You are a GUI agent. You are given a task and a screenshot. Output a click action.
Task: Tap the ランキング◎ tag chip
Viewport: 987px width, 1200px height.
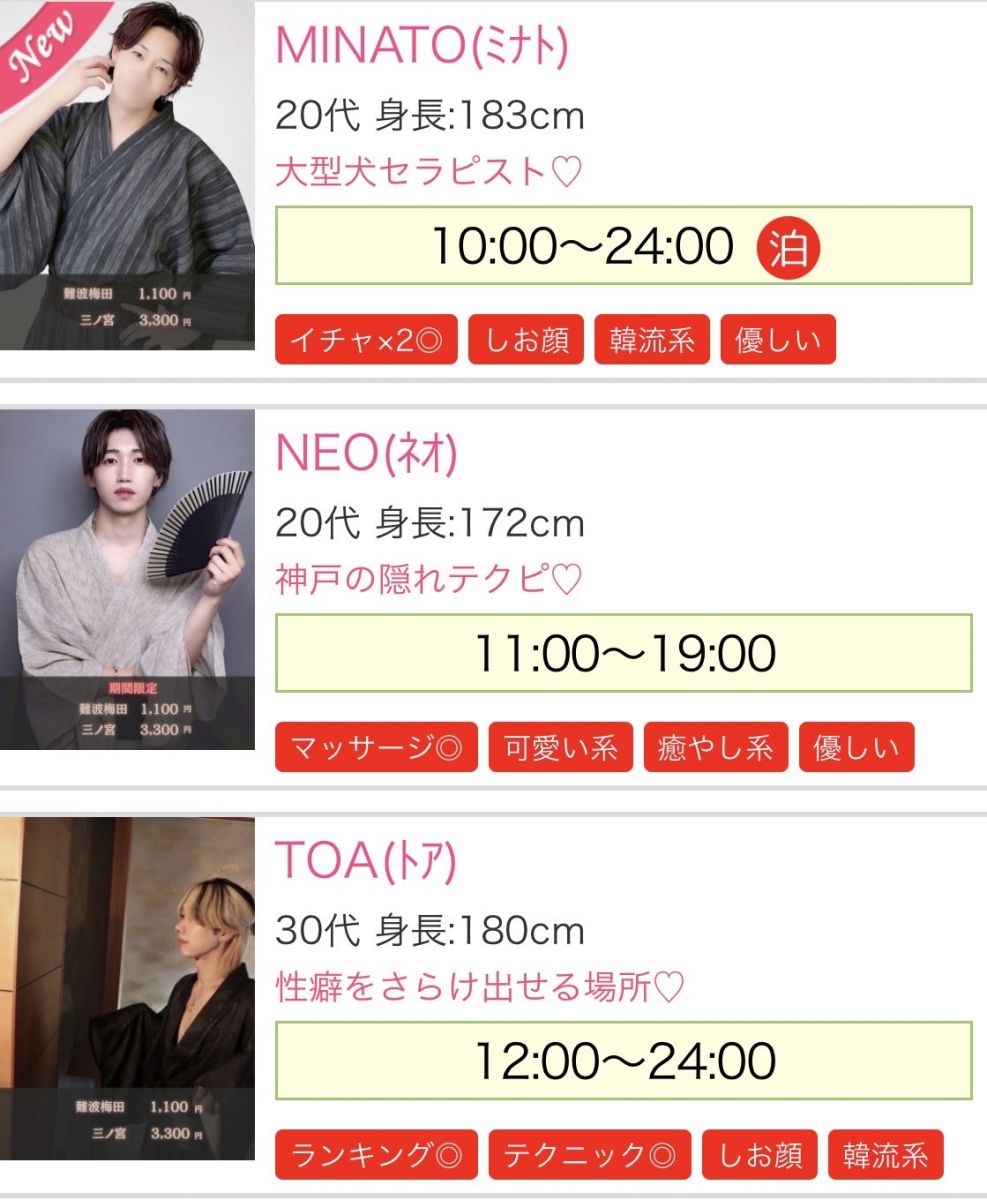(x=376, y=1156)
